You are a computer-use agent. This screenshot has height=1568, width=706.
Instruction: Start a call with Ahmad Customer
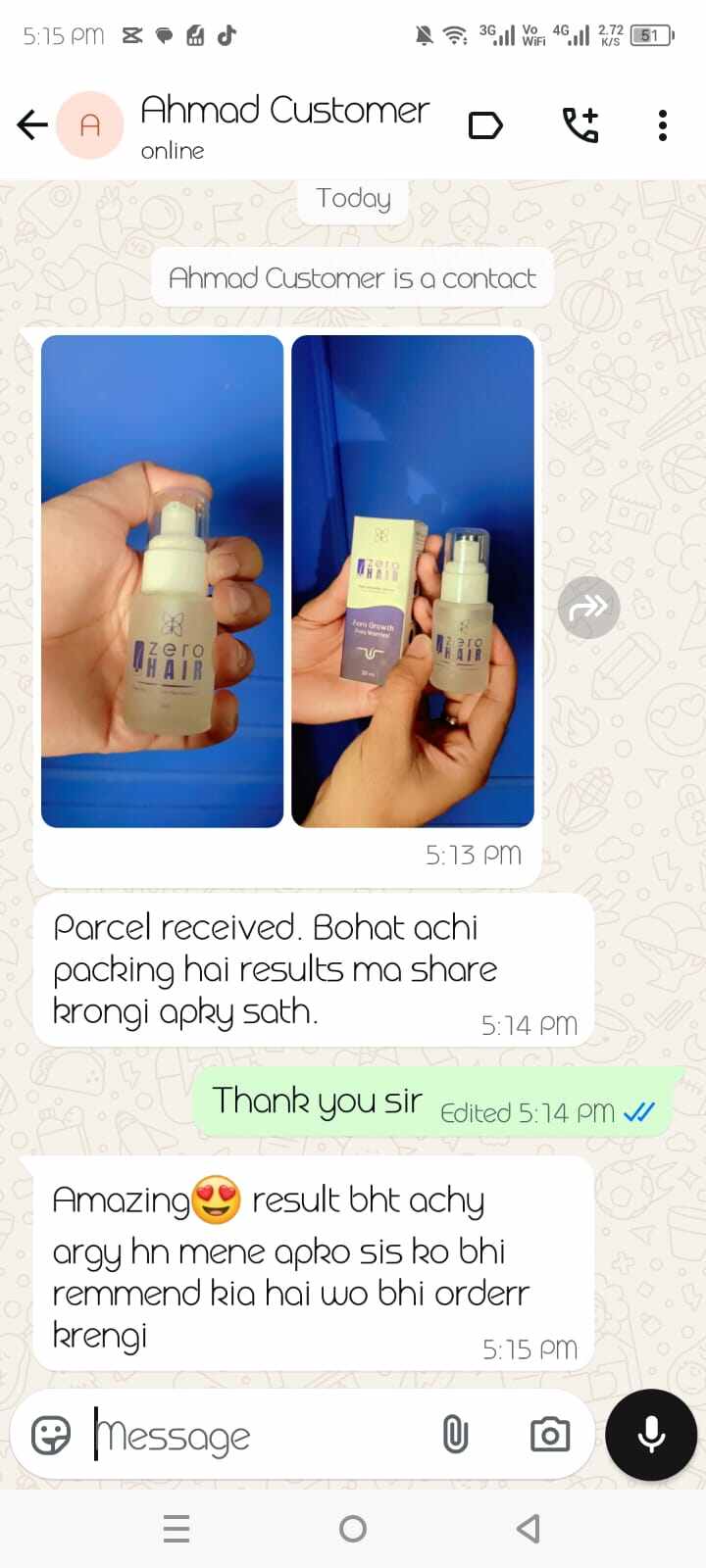pyautogui.click(x=580, y=125)
